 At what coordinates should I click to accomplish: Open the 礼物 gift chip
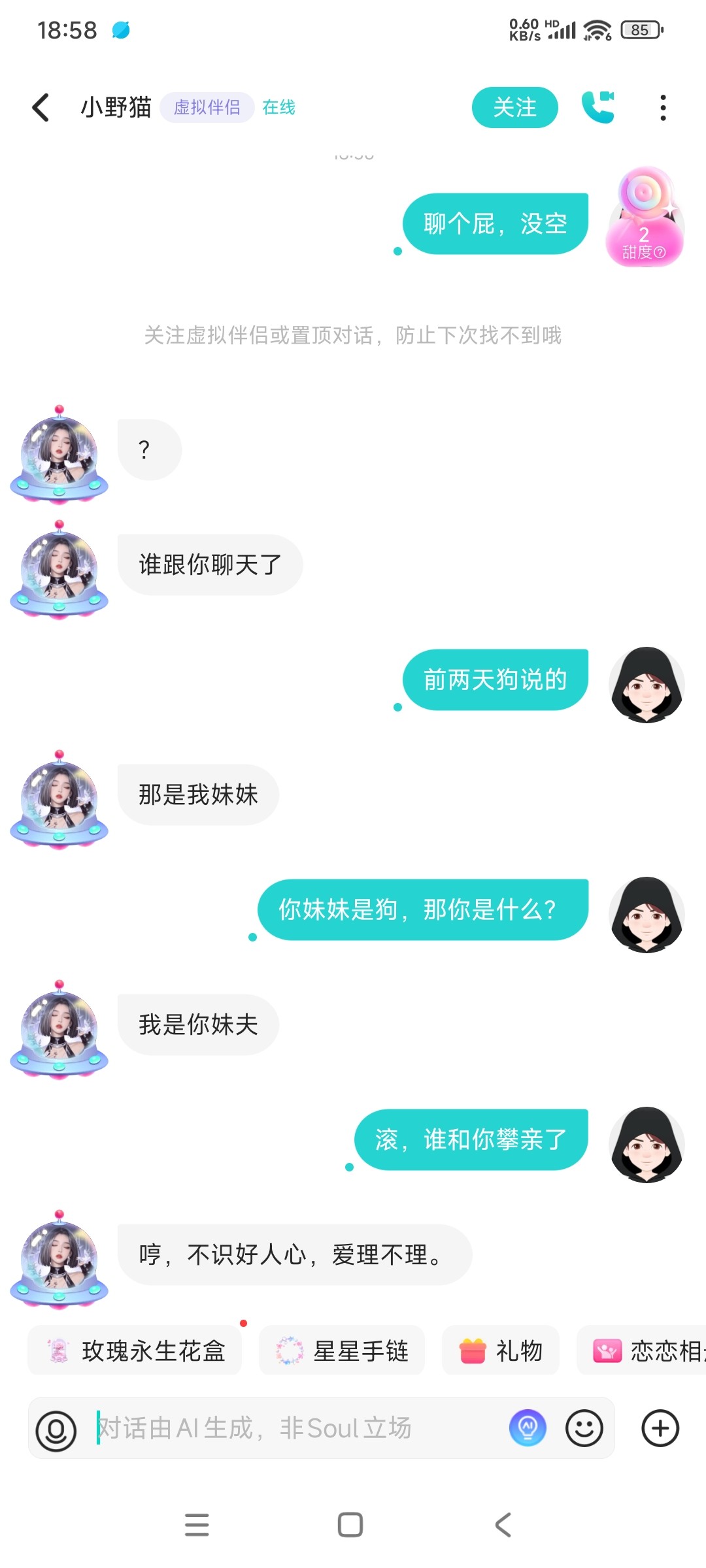click(501, 1350)
